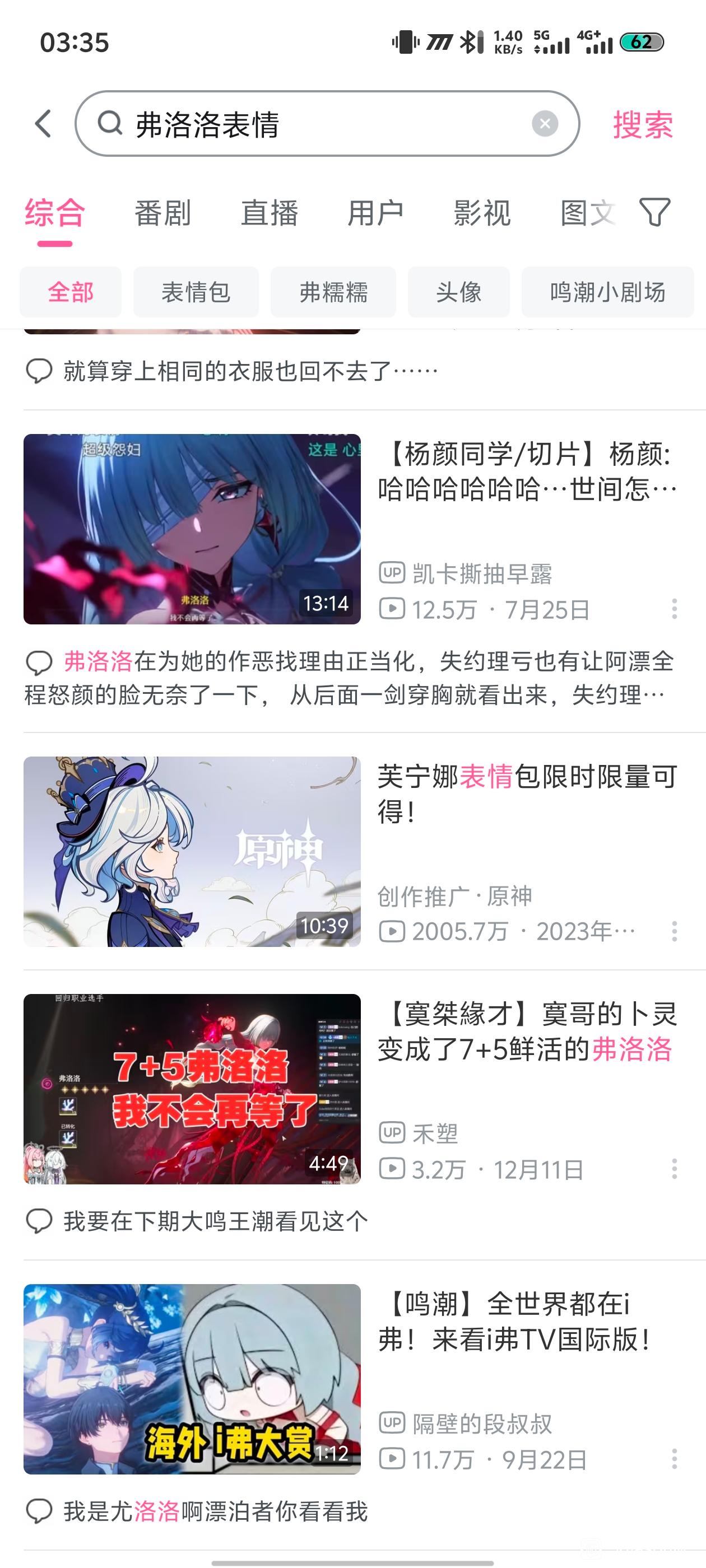Open more options for 隔壁的段叔叔's video
706x1568 pixels.
[674, 1459]
